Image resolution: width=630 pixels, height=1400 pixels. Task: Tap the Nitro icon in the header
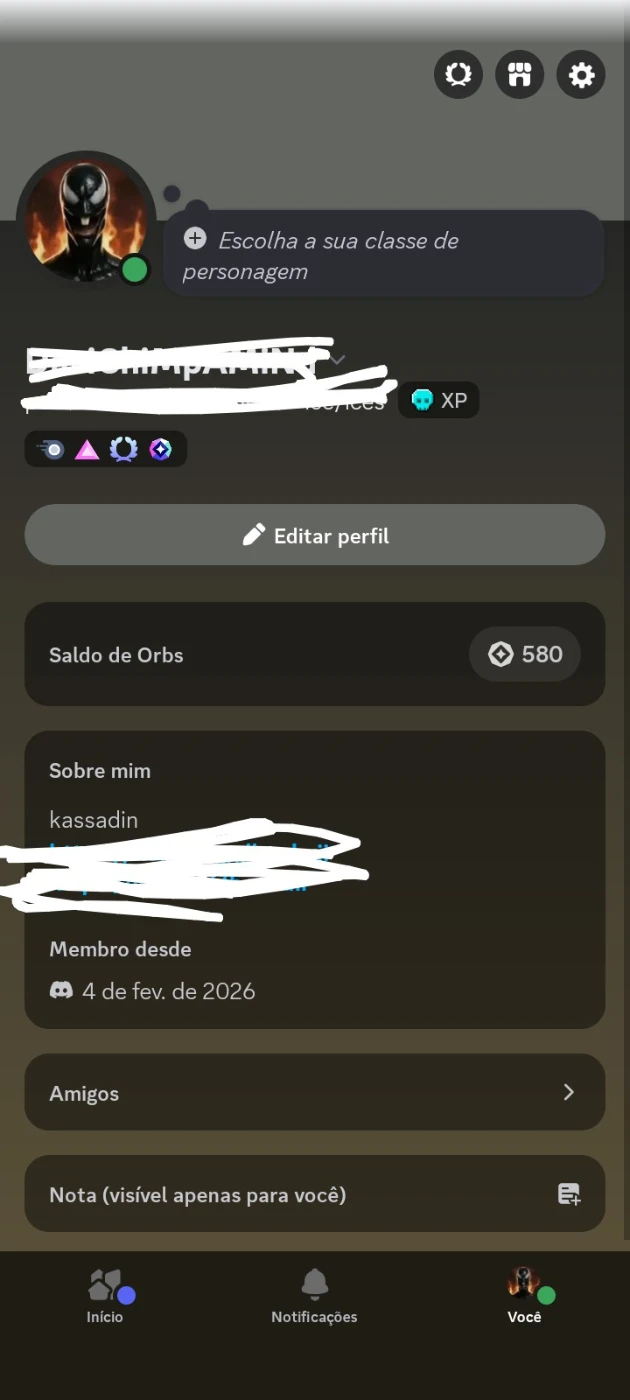coord(458,74)
